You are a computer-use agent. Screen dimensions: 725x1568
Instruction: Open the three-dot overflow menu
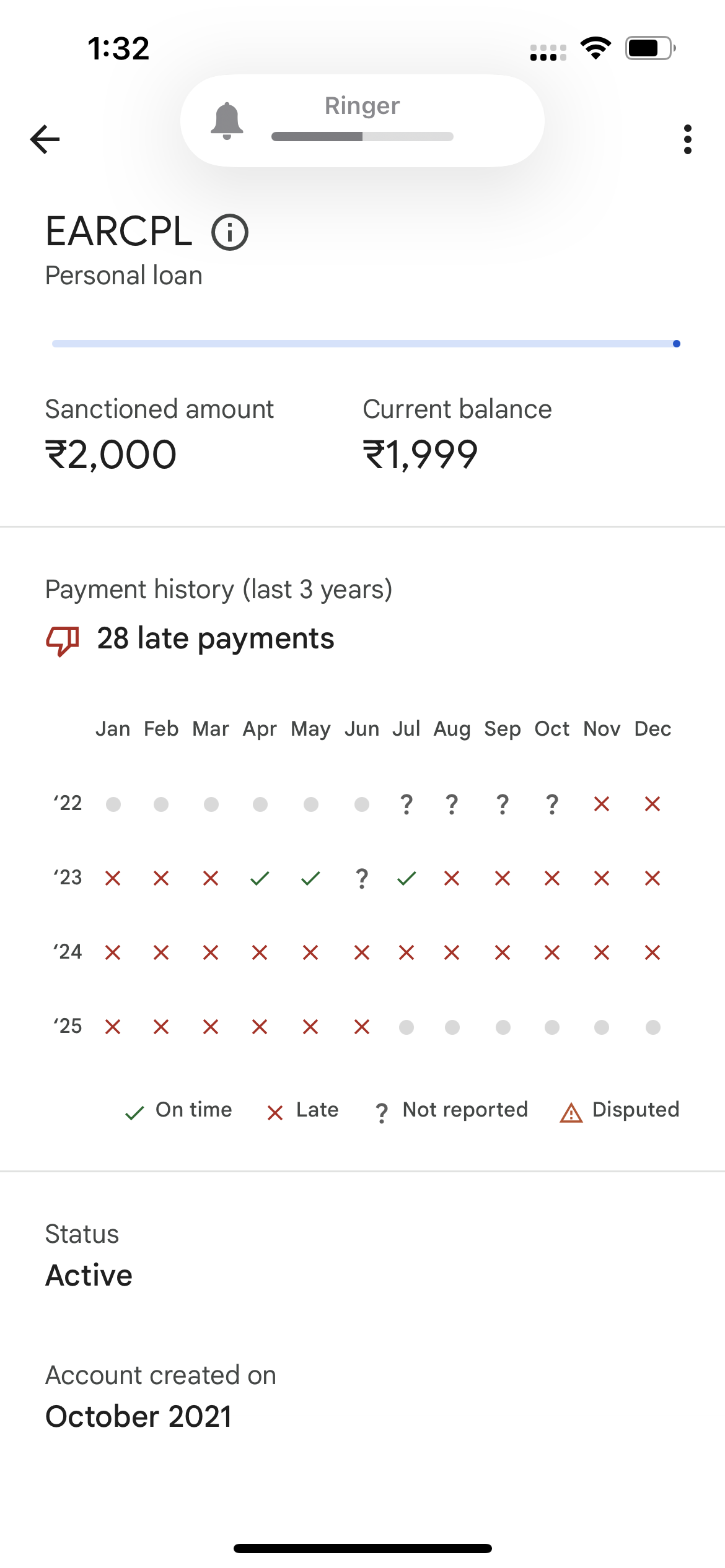pos(687,139)
